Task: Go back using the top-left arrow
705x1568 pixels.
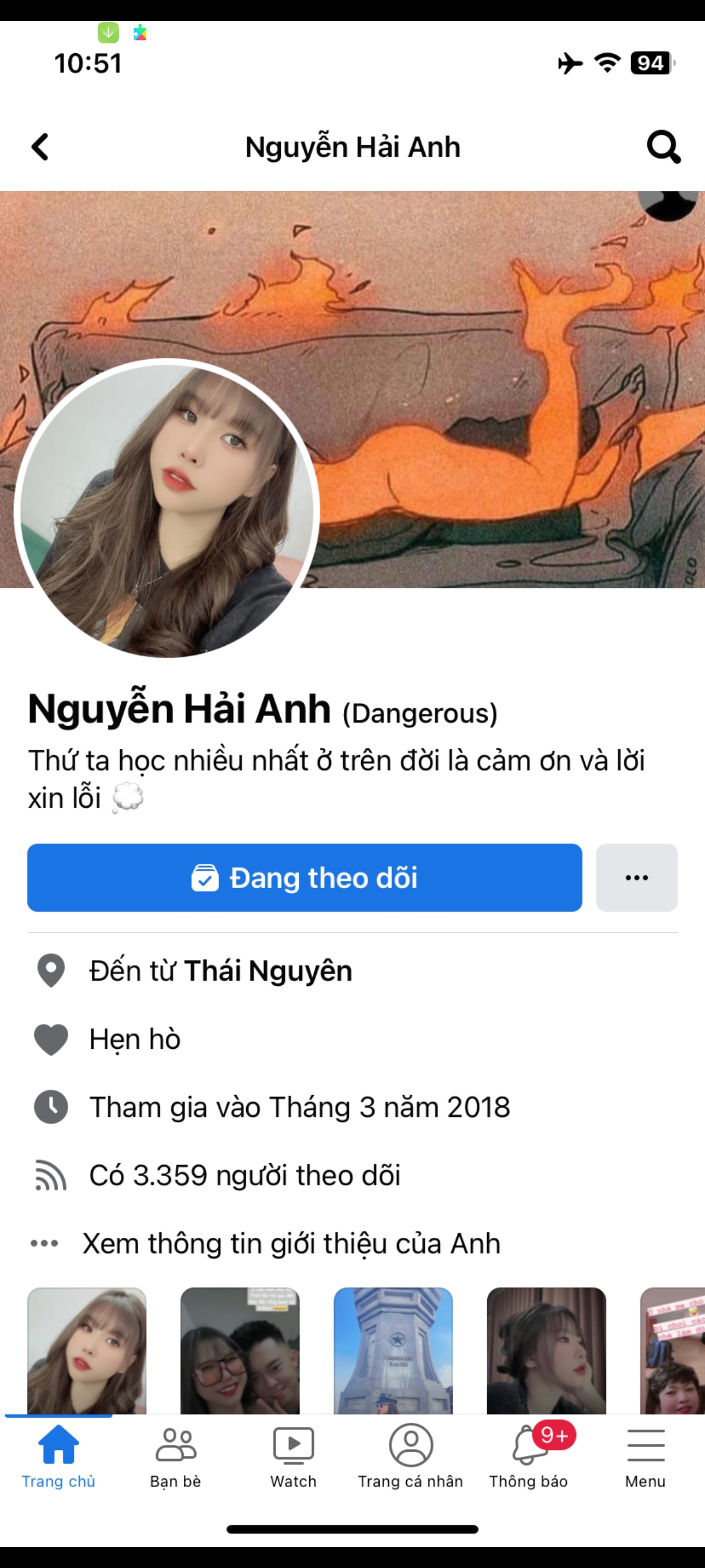Action: 40,147
